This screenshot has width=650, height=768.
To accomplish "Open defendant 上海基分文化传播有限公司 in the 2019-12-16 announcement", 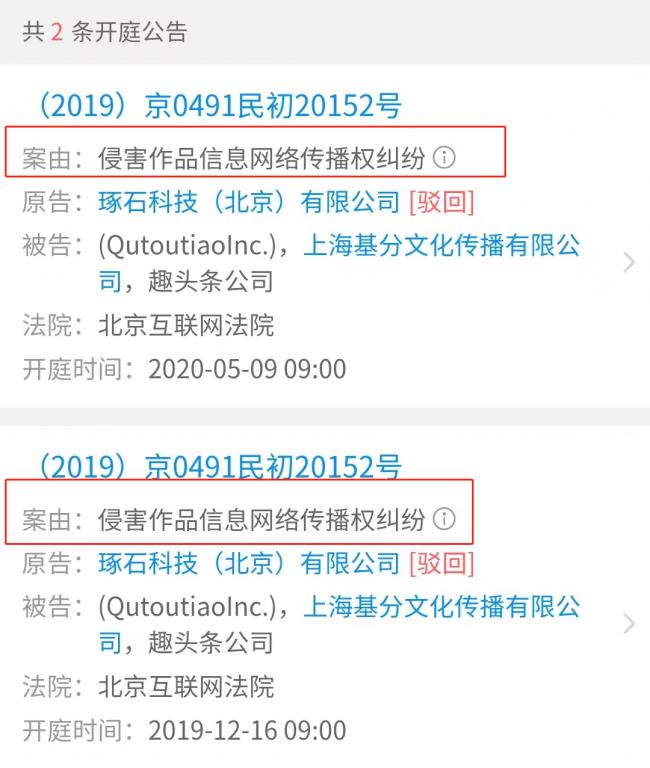I will click(440, 607).
